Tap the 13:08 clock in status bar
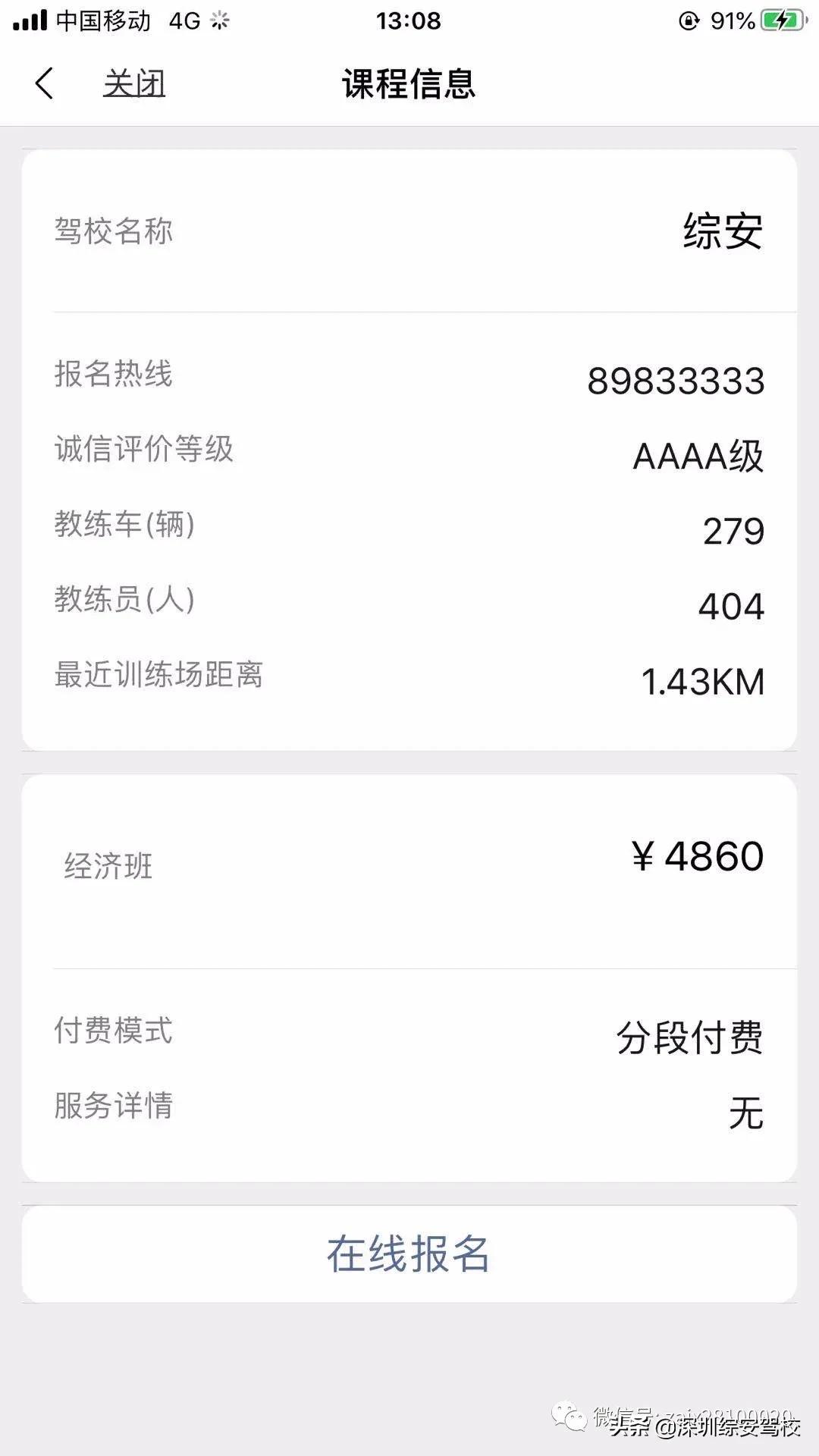The width and height of the screenshot is (819, 1456). (409, 21)
